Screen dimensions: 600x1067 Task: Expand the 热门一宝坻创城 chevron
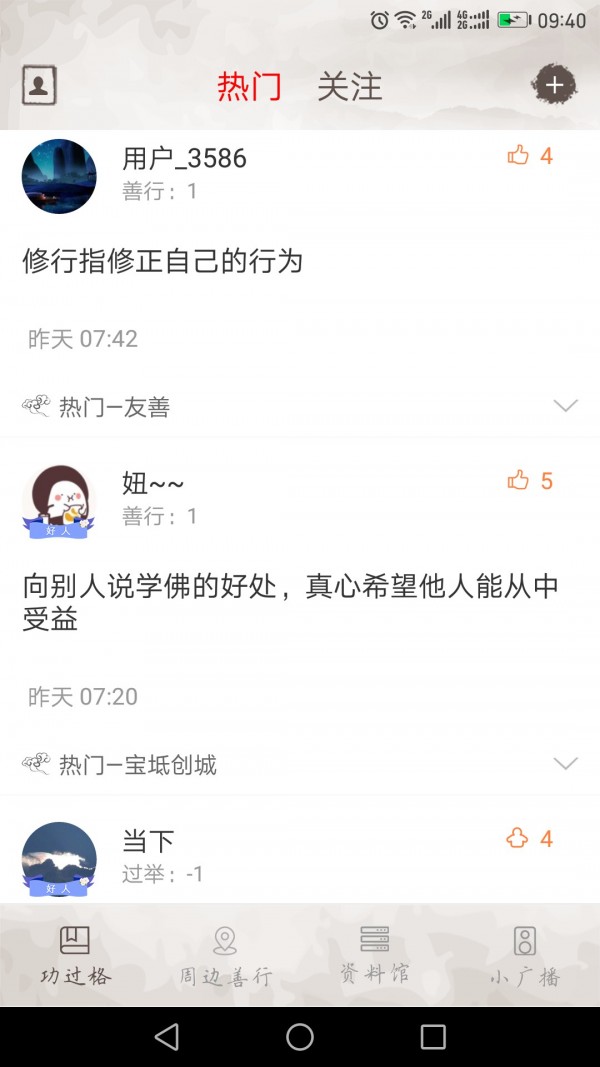[x=566, y=764]
